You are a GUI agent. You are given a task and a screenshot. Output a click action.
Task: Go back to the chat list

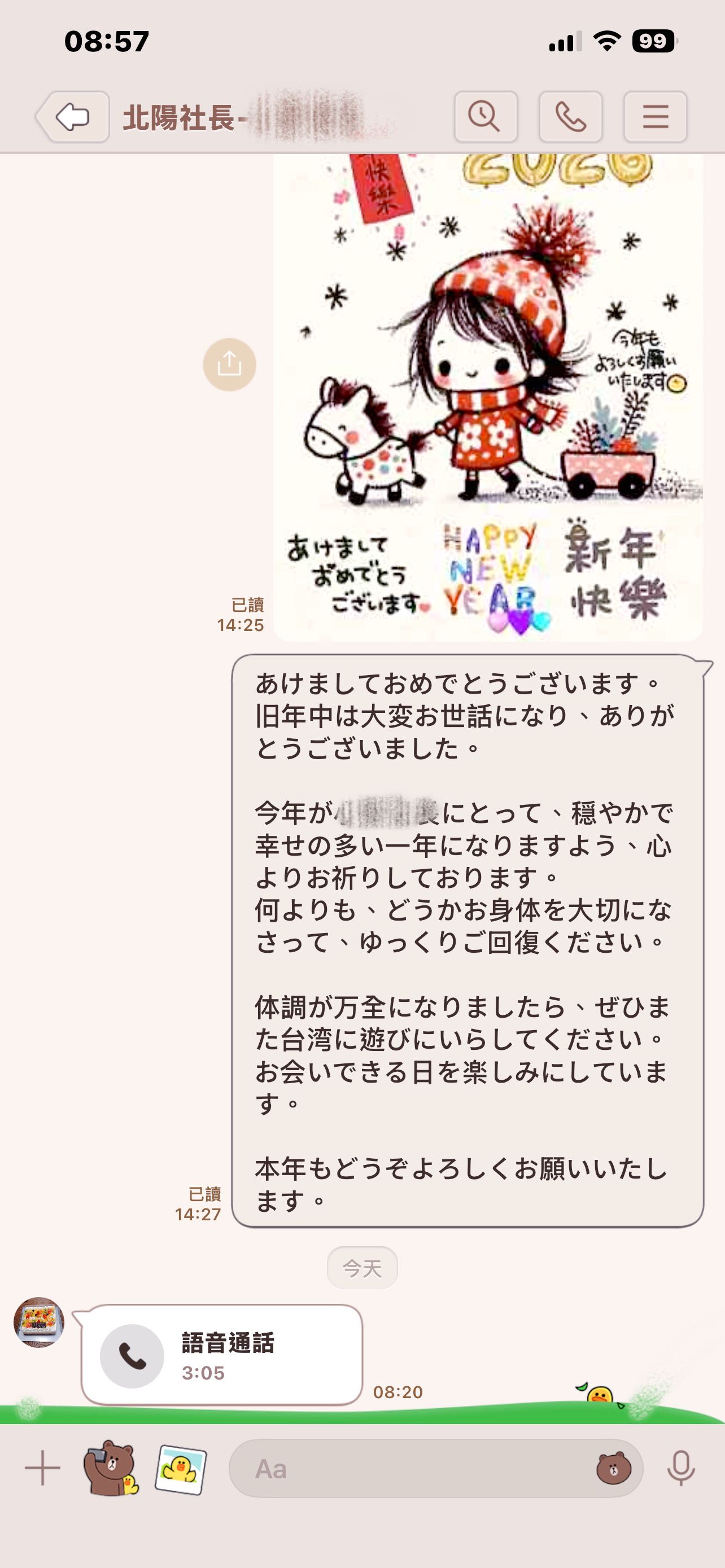click(73, 117)
